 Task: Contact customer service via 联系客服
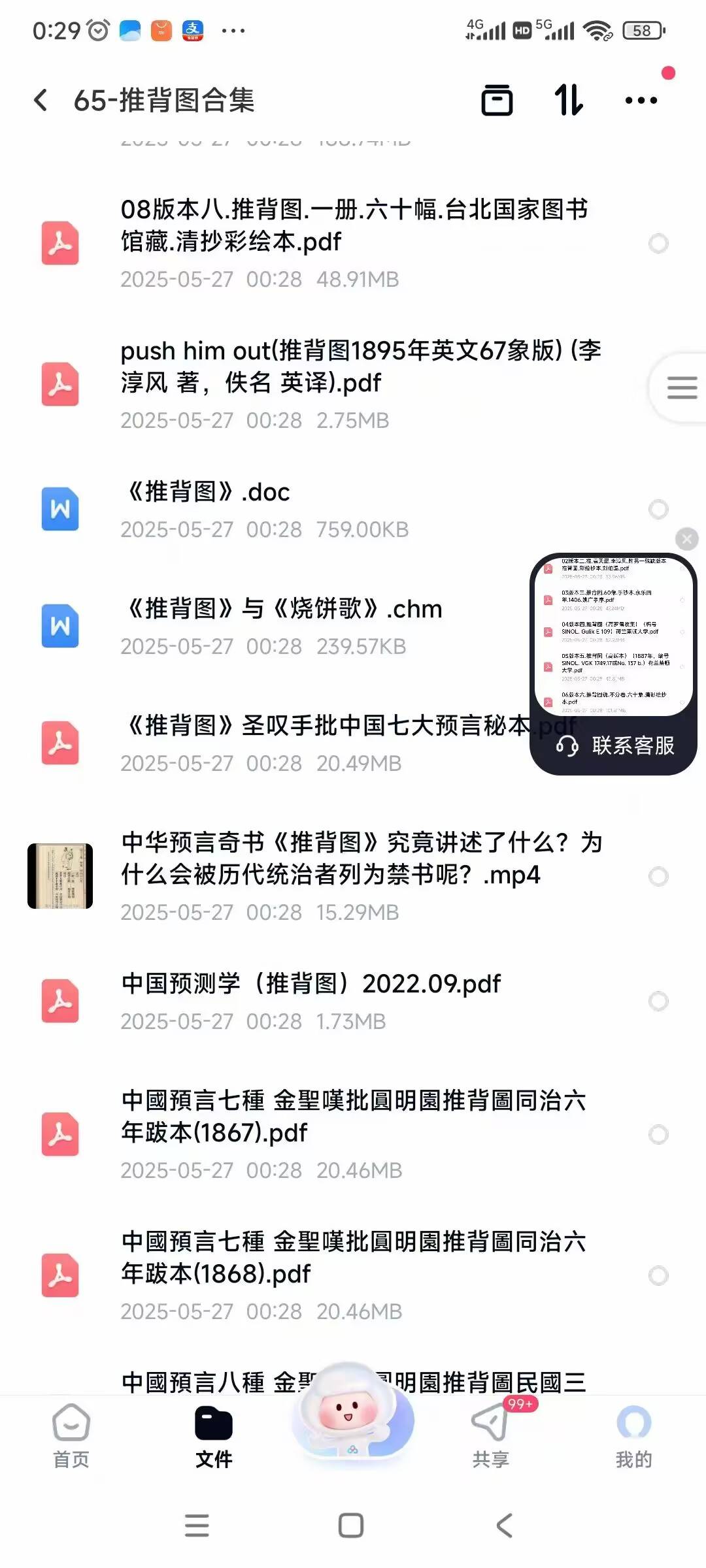tap(614, 745)
